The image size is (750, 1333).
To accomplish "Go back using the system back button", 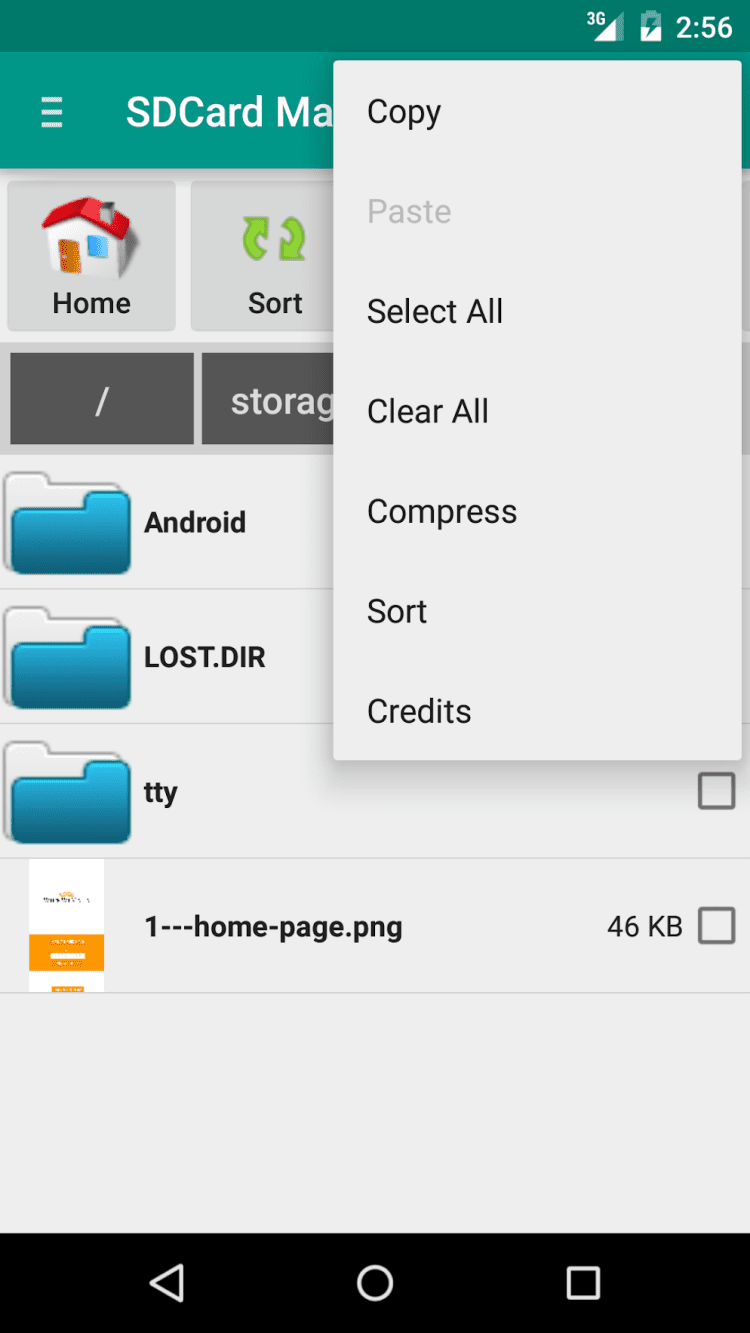I will [167, 1283].
